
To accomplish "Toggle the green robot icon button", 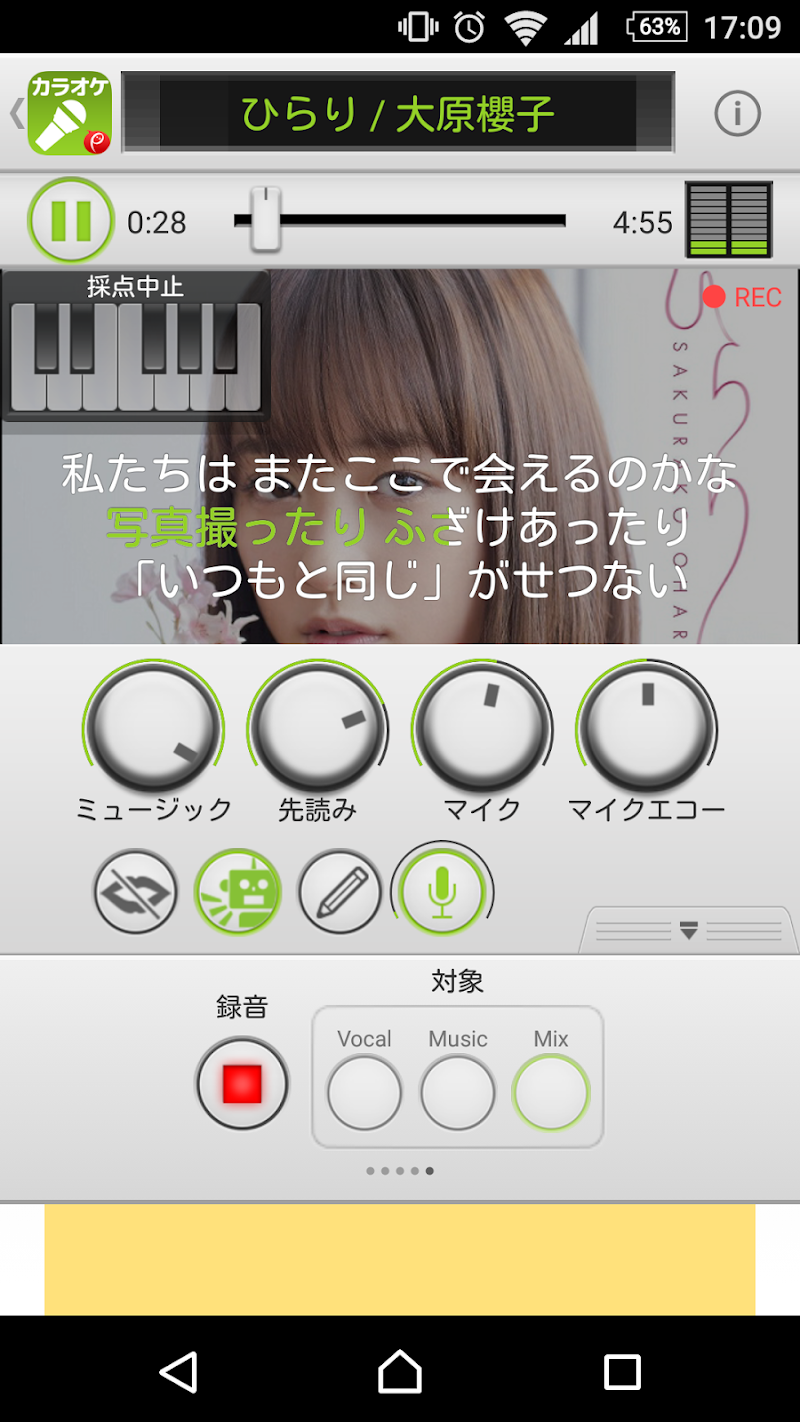I will tap(238, 892).
